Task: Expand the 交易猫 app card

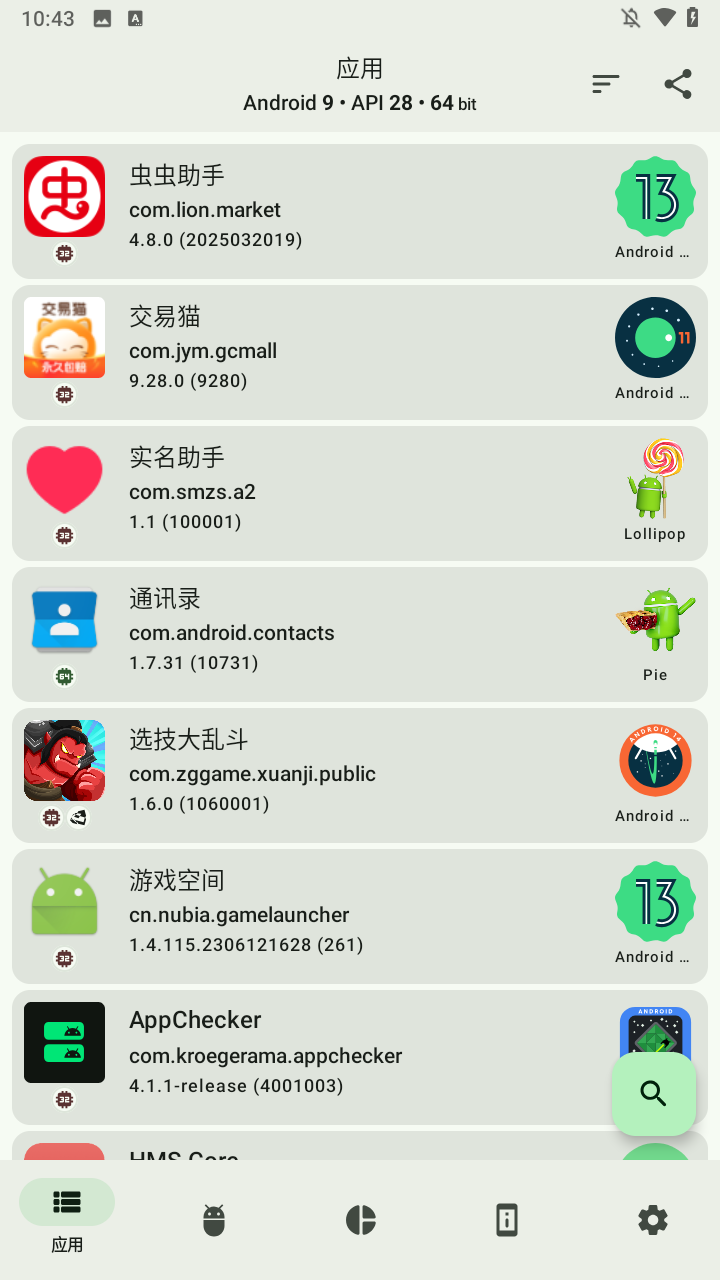Action: [300, 350]
